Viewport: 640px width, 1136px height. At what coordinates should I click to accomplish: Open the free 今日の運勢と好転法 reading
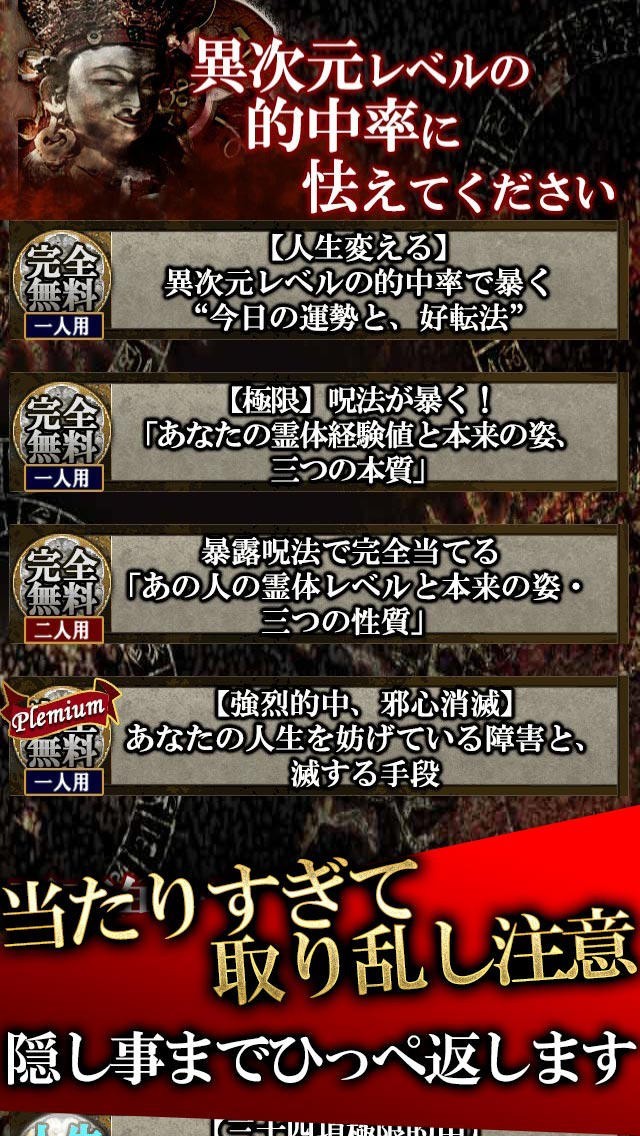pyautogui.click(x=319, y=280)
